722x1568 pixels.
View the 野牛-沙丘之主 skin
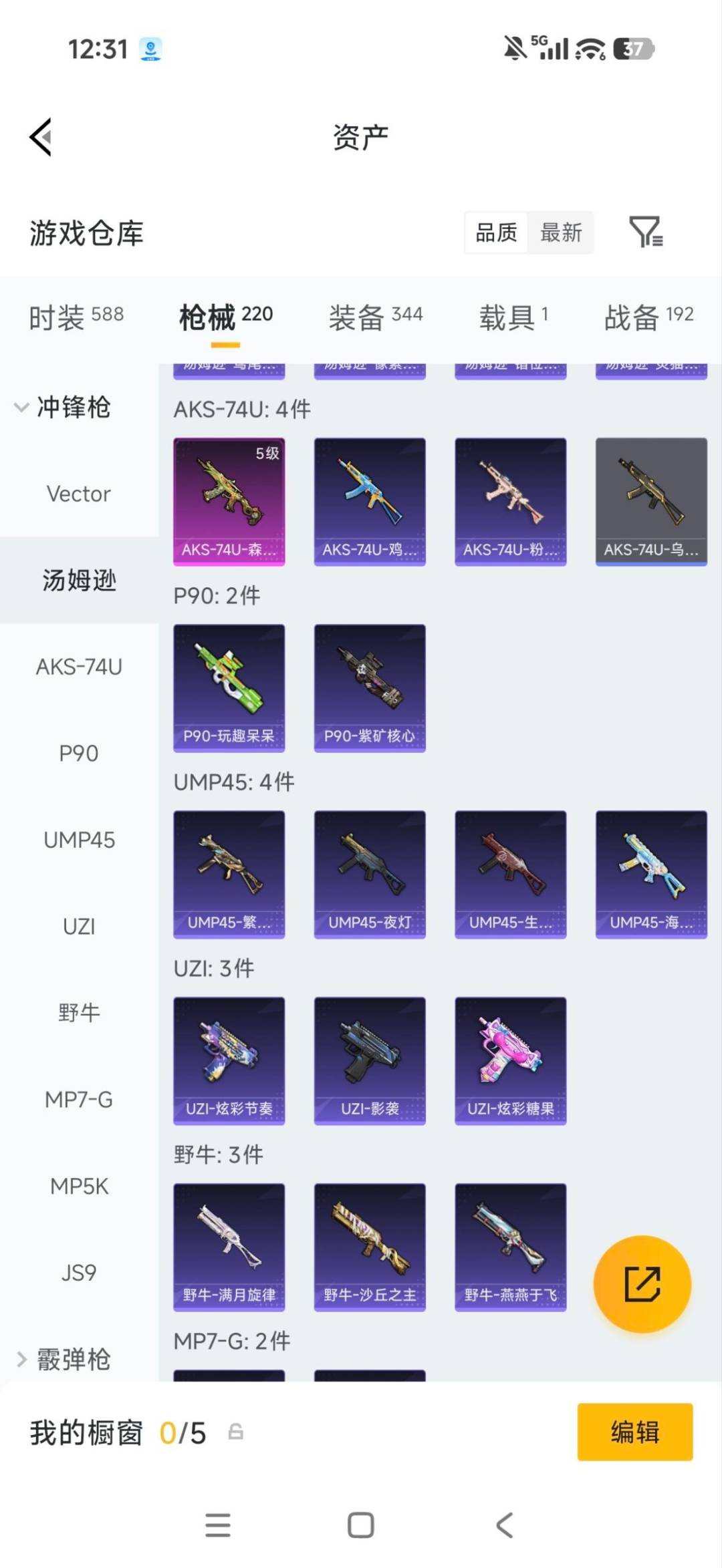[370, 1247]
